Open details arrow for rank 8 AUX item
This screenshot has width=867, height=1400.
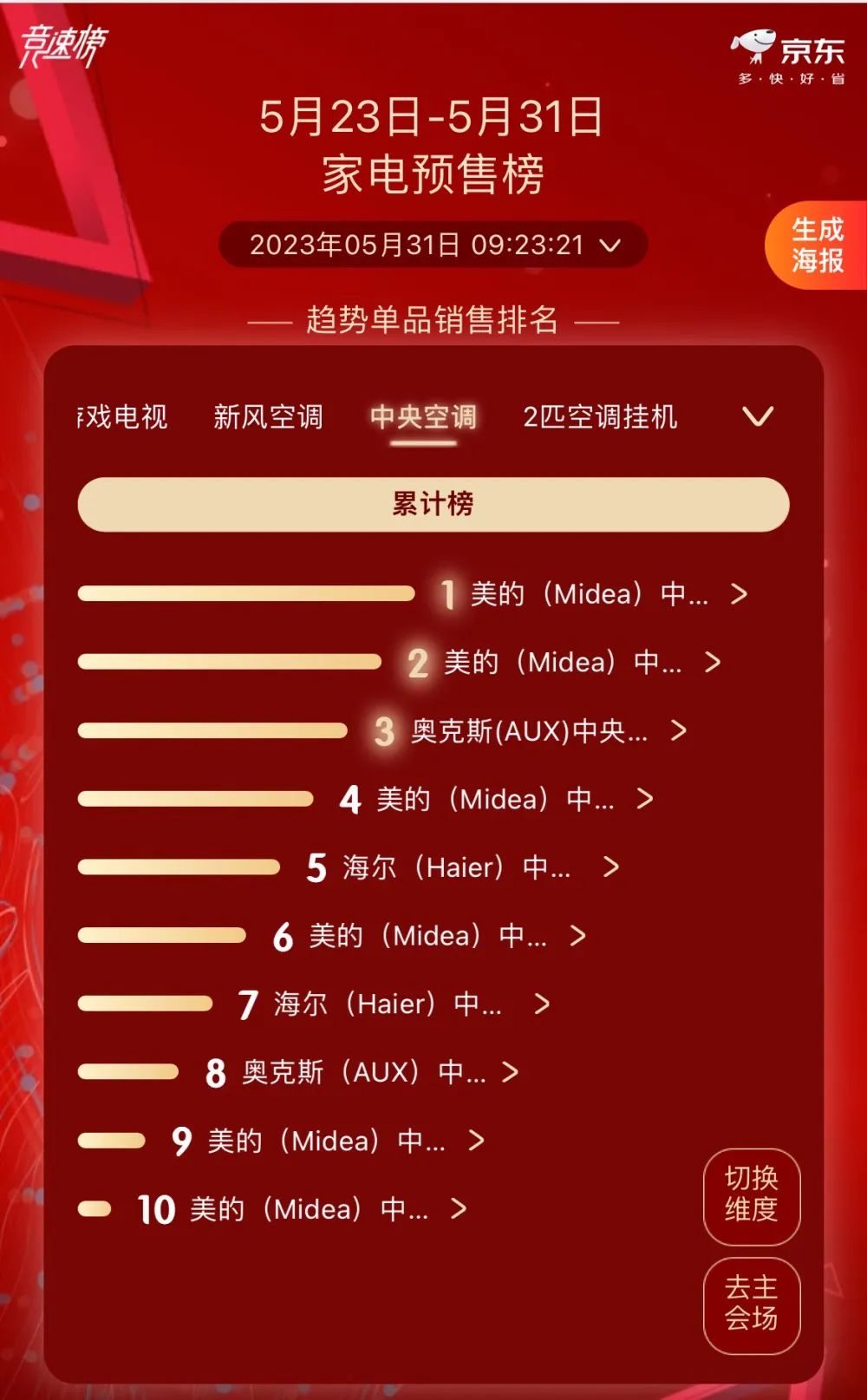point(510,1072)
